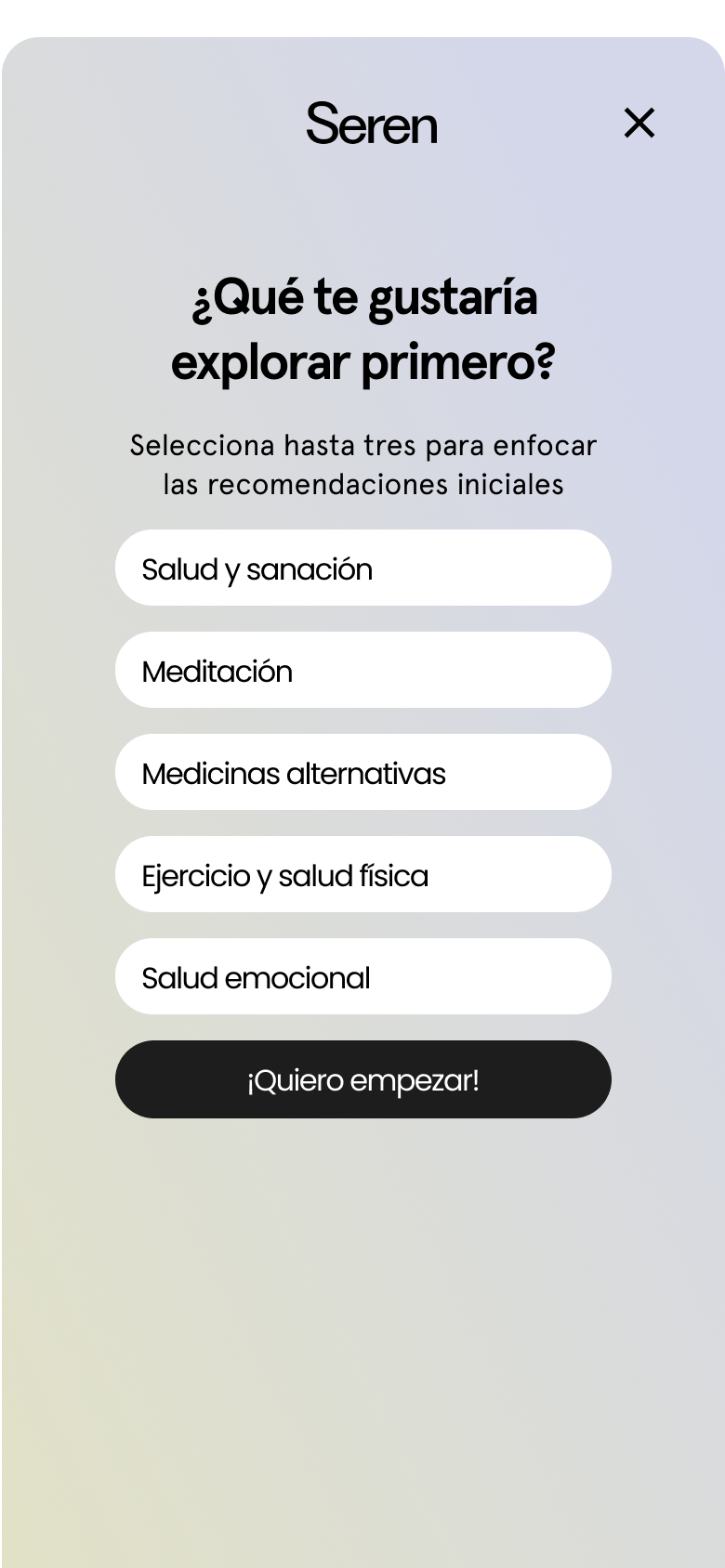Pick Medicinas alternativas topic
Screen dimensions: 725x1568
tap(362, 772)
